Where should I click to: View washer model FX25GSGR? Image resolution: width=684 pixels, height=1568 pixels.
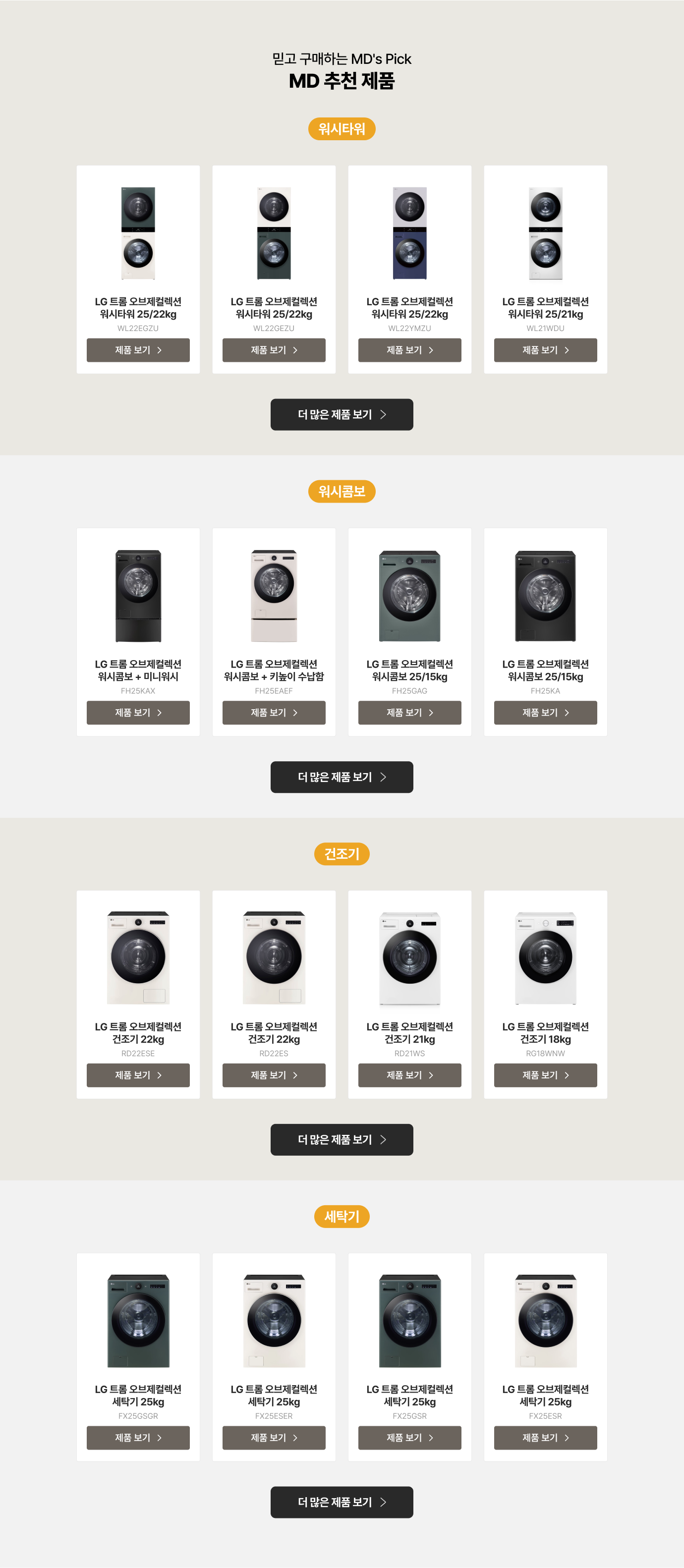138,1437
